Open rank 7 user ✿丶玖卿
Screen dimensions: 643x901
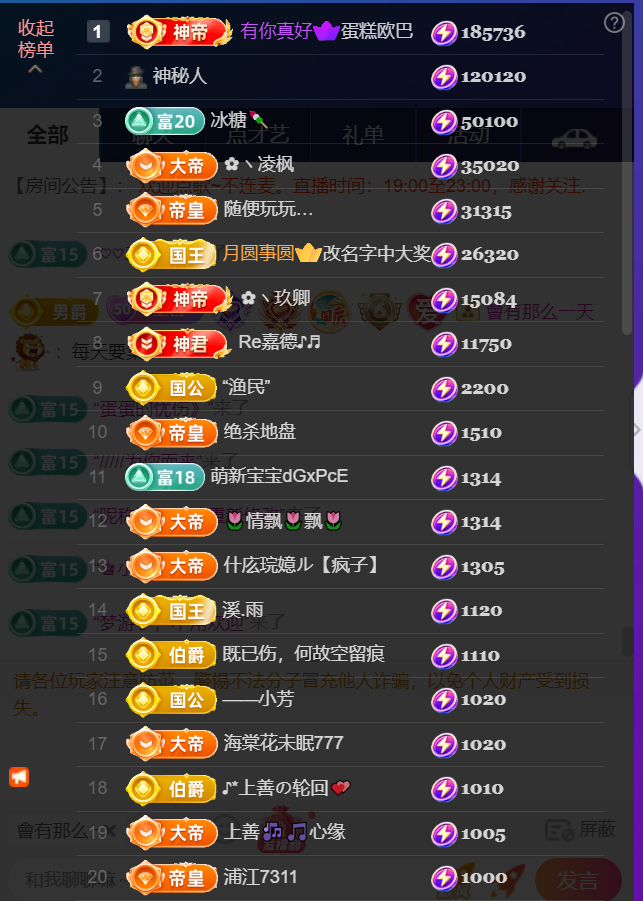pos(275,298)
